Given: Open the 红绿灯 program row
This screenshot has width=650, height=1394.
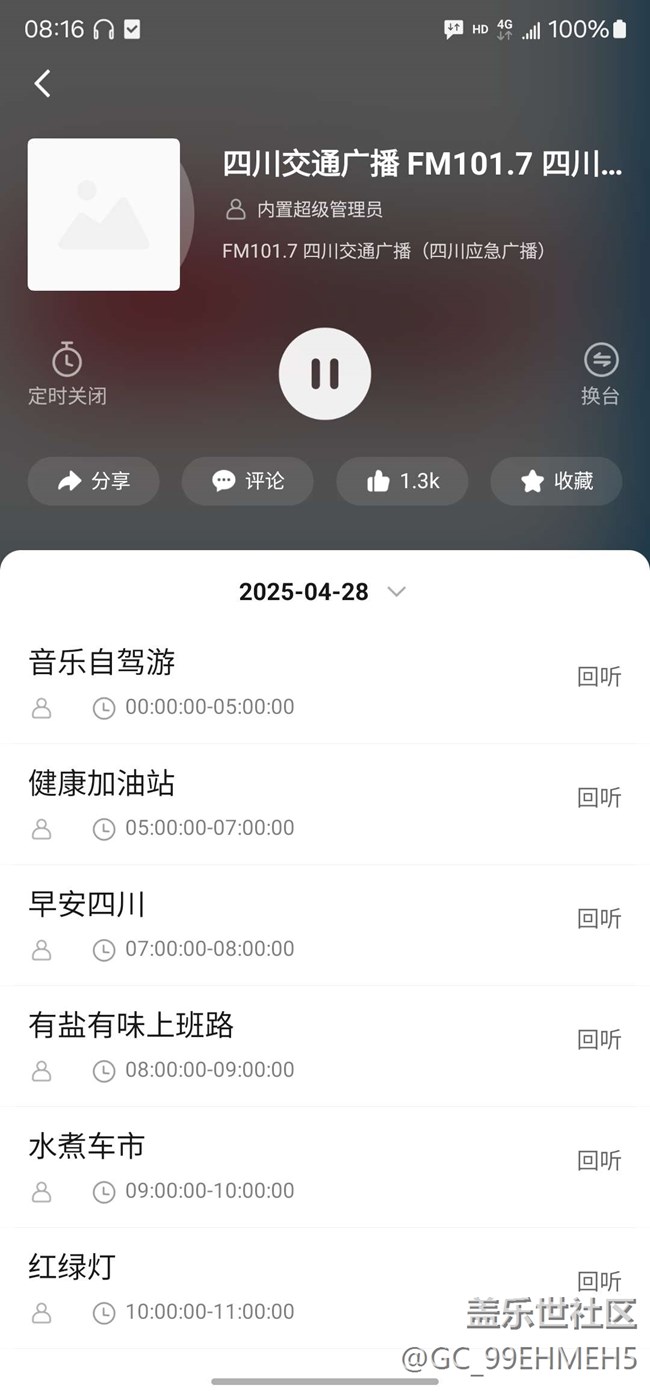Looking at the screenshot, I should 250,1285.
